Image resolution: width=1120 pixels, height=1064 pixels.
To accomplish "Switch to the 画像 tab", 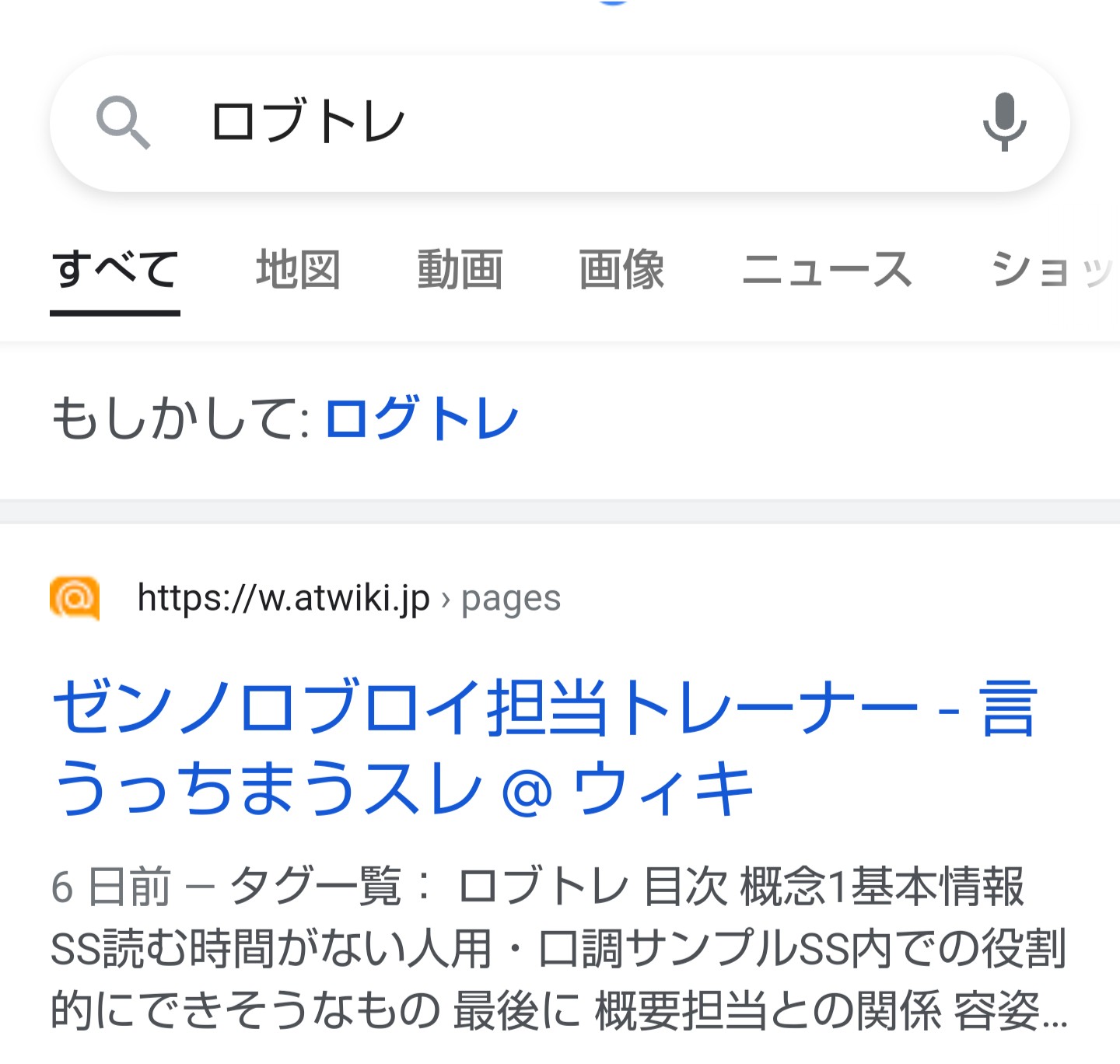I will pos(621,270).
